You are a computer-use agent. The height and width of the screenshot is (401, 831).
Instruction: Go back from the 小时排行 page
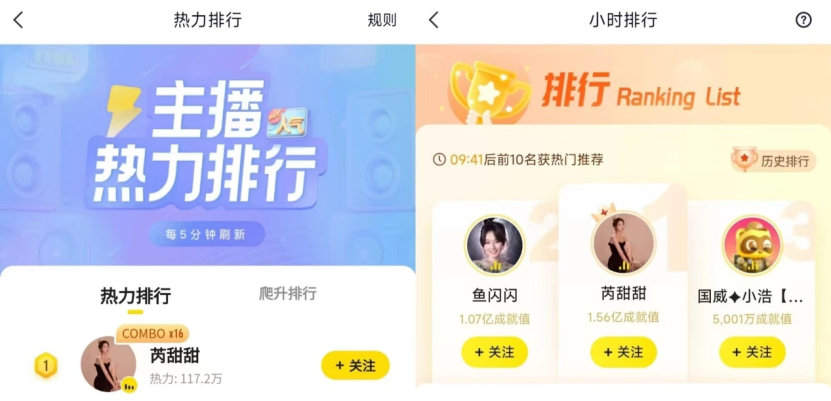[x=433, y=20]
